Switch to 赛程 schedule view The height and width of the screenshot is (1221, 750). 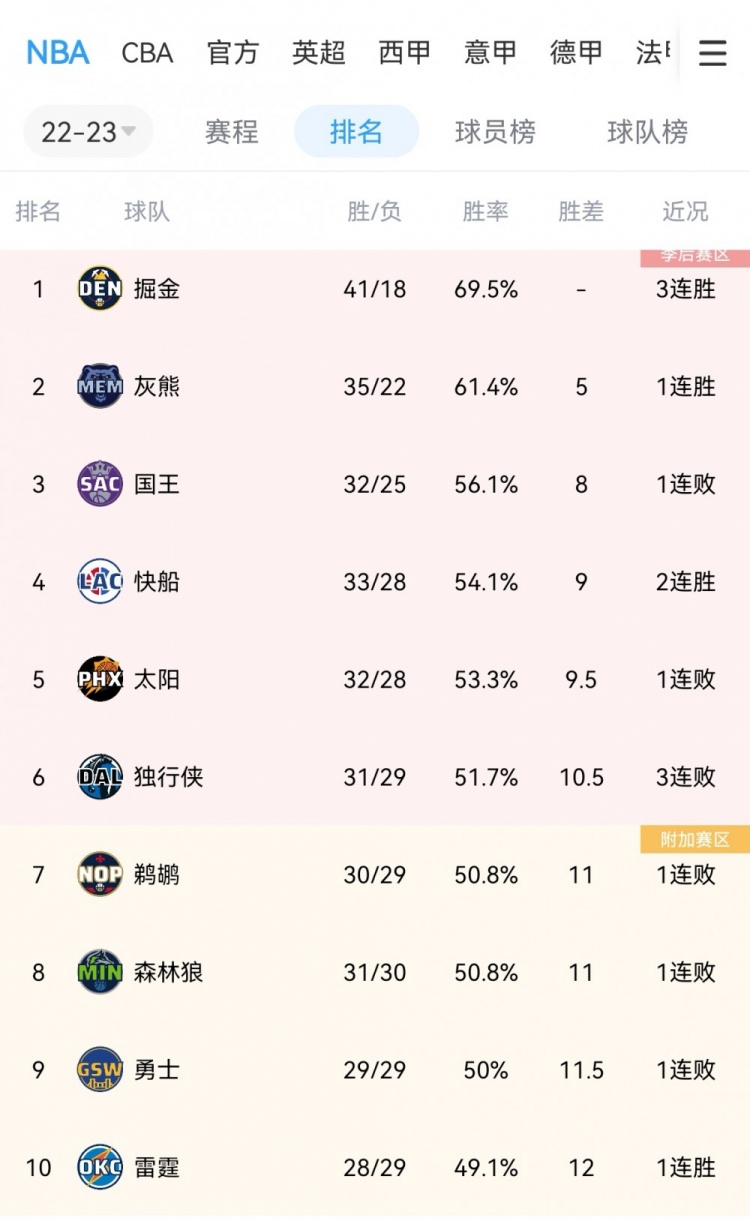pyautogui.click(x=231, y=132)
